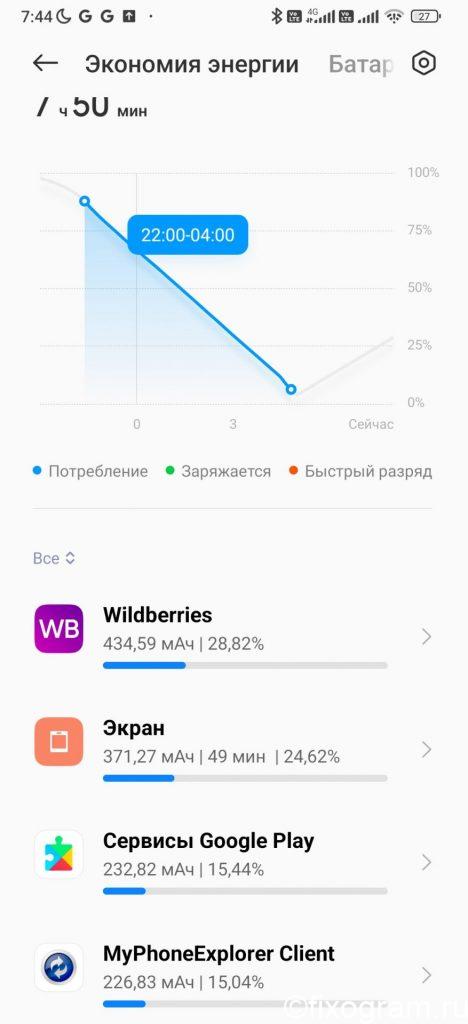
Task: Open Экран battery usage details
Action: pyautogui.click(x=234, y=749)
